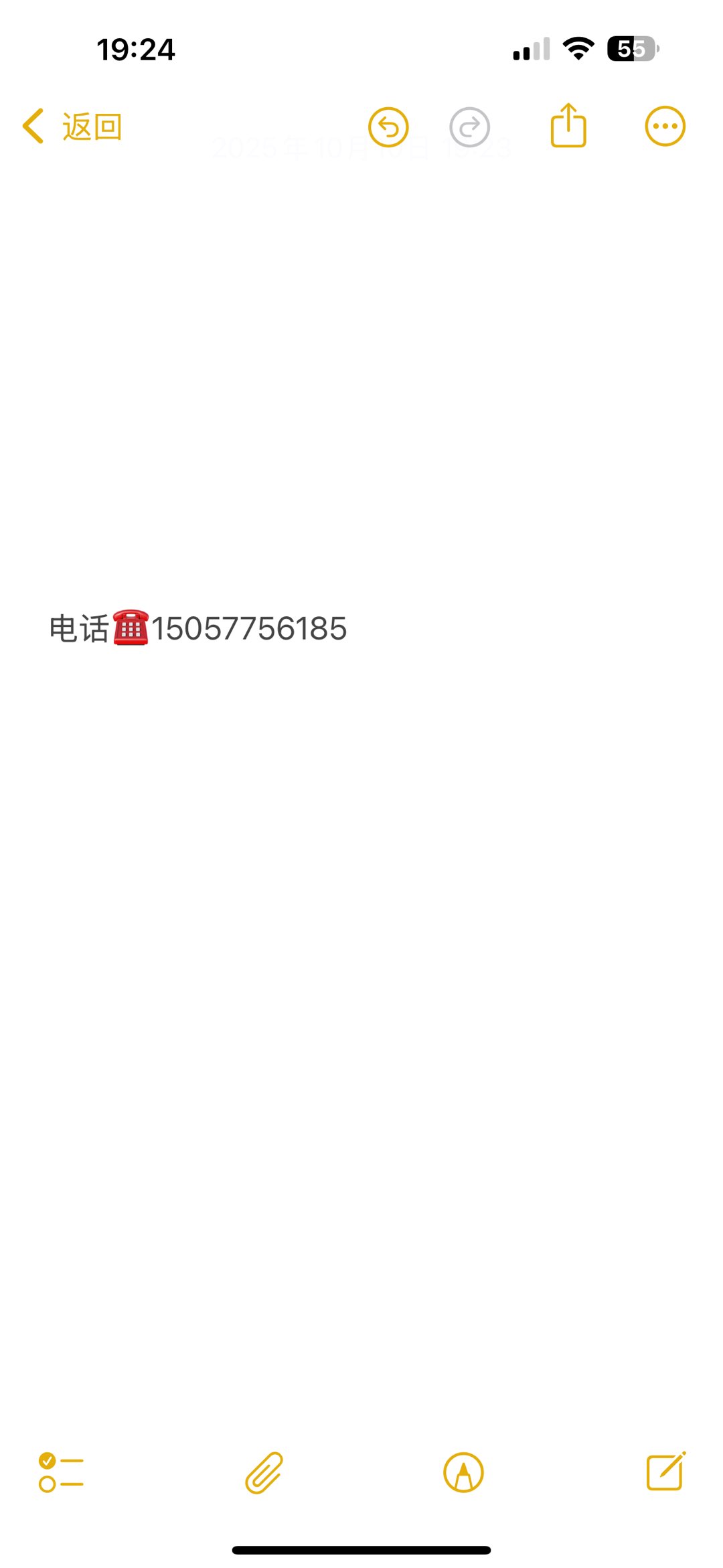Share this note
The width and height of the screenshot is (723, 1568).
click(568, 126)
